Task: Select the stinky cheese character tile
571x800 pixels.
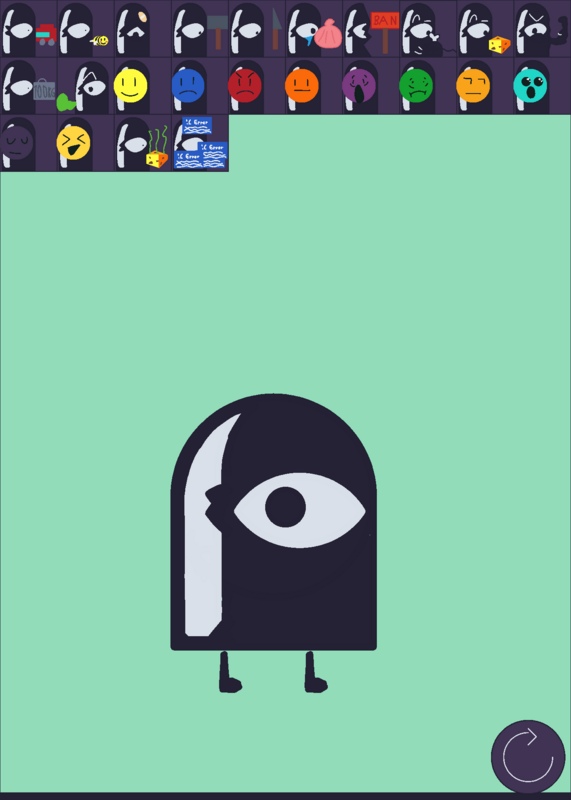Action: [143, 143]
